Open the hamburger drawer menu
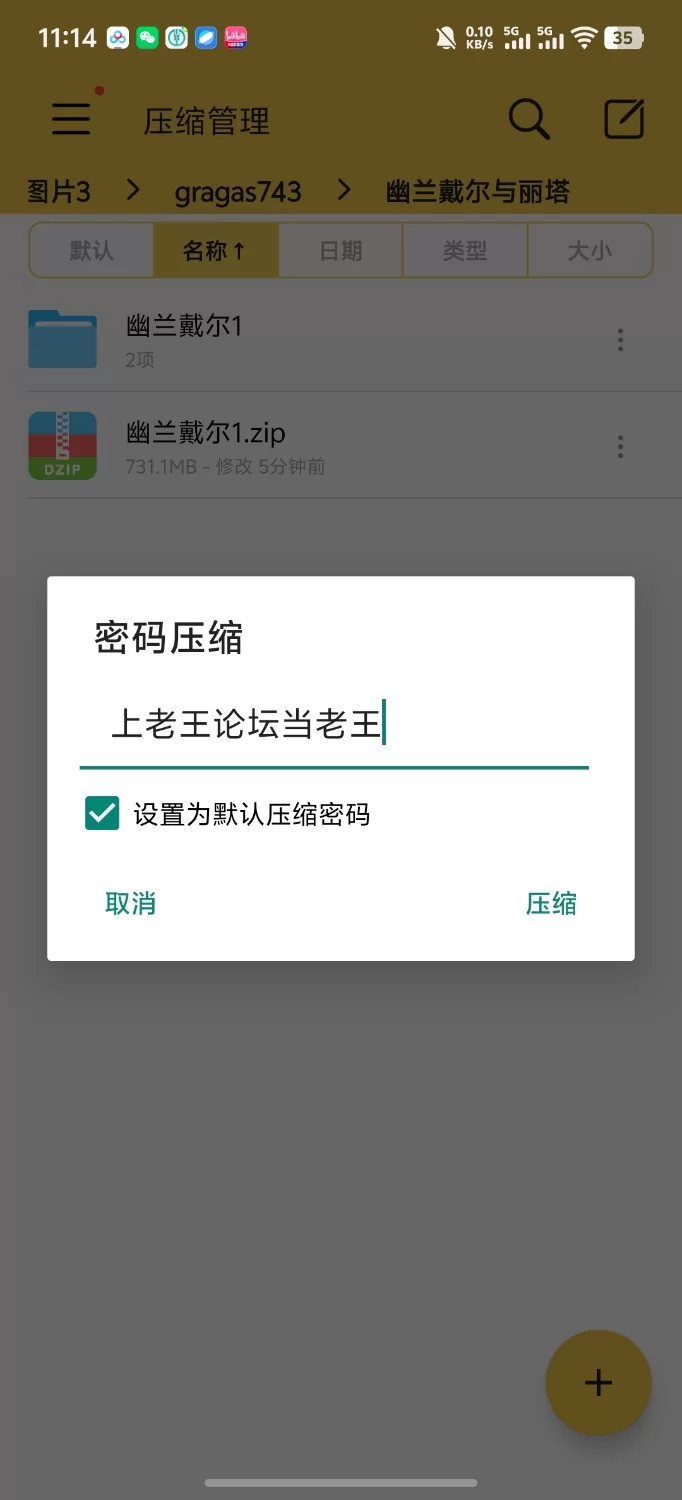The width and height of the screenshot is (682, 1500). coord(71,119)
